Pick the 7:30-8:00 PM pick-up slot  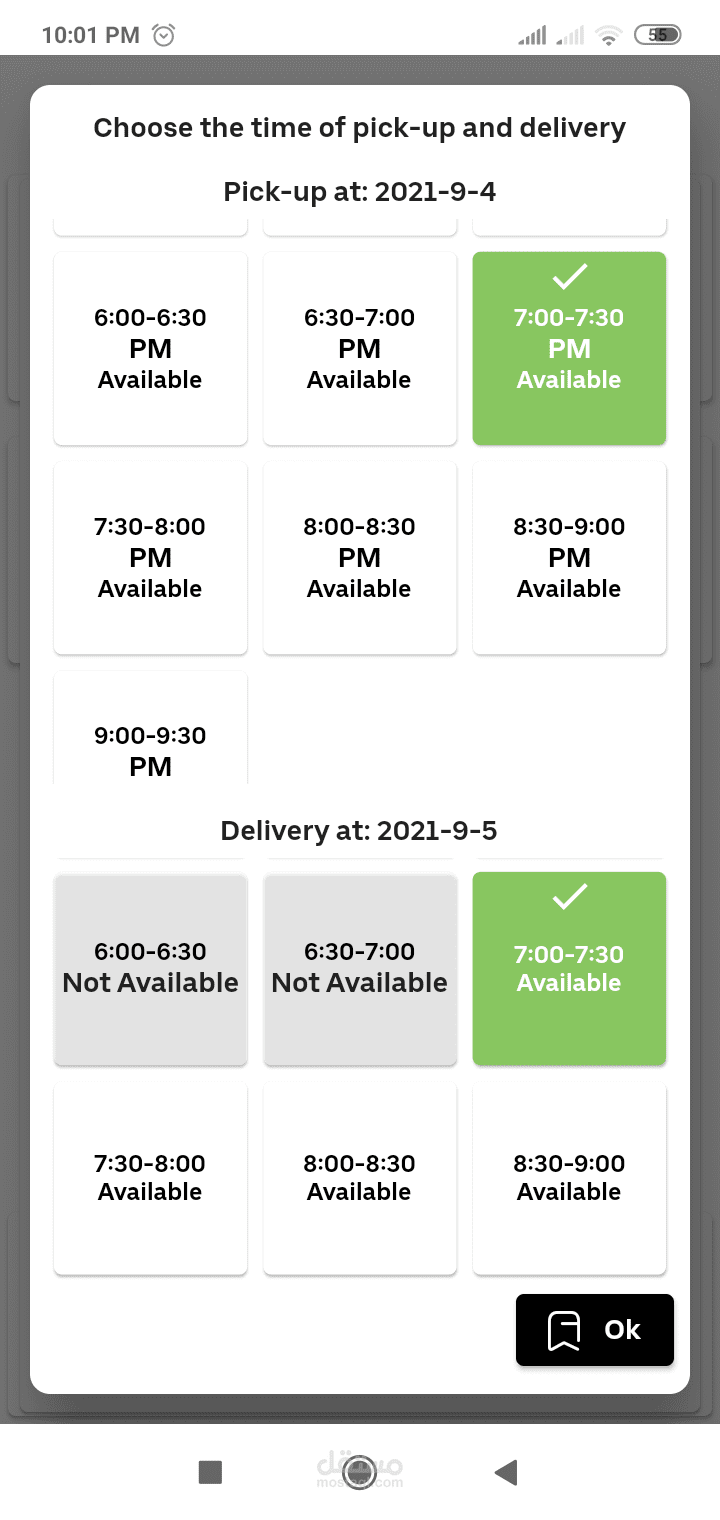click(x=150, y=557)
